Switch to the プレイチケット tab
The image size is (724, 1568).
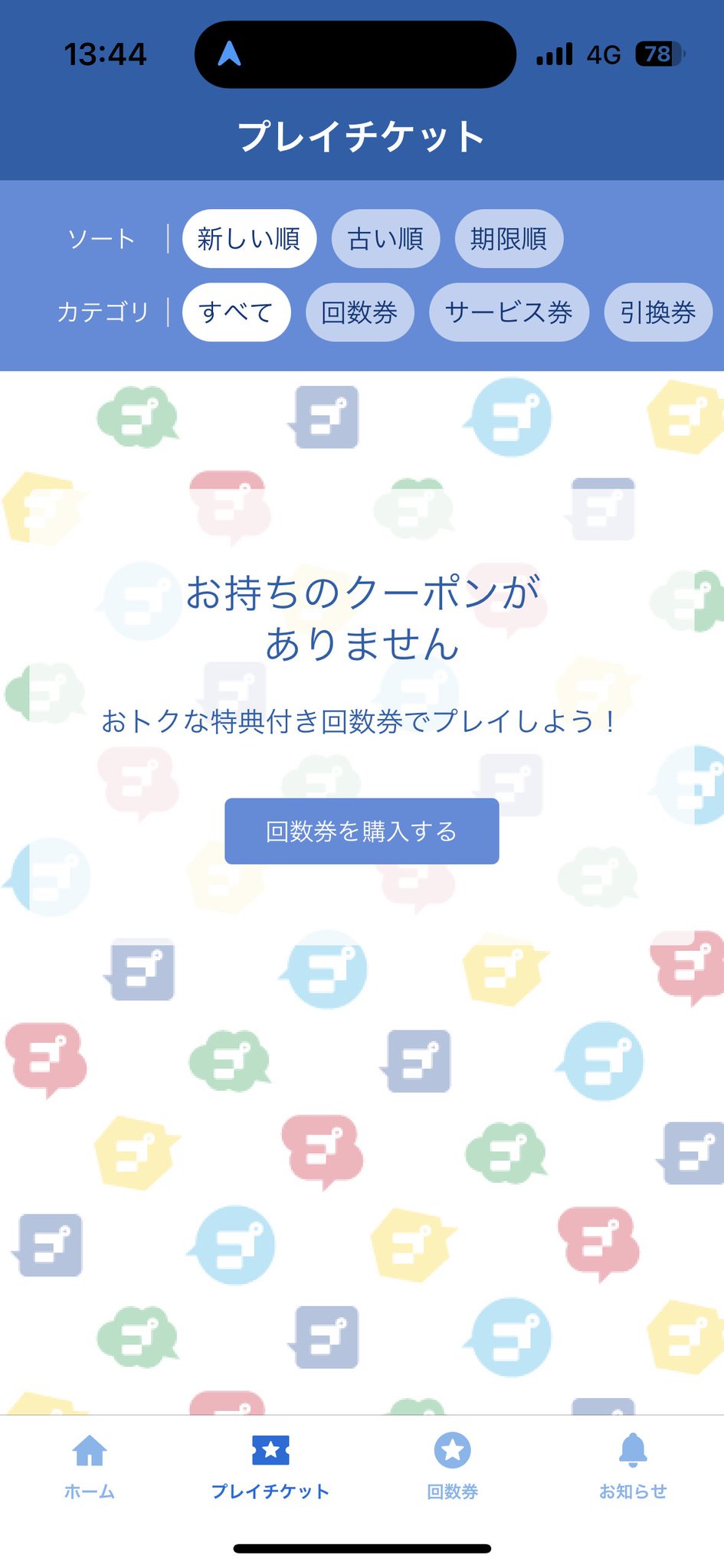[x=270, y=1466]
